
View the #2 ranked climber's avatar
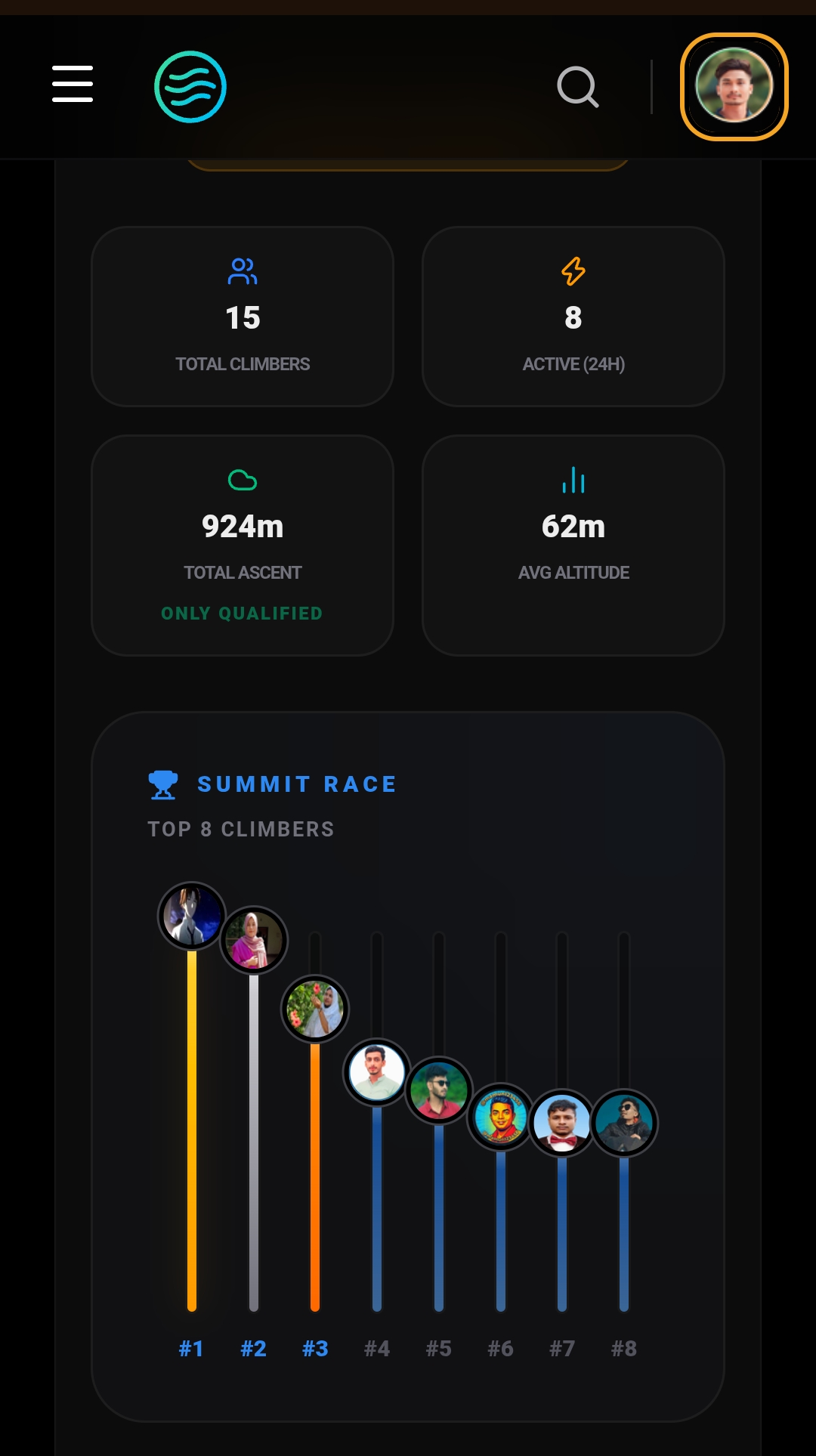[254, 940]
